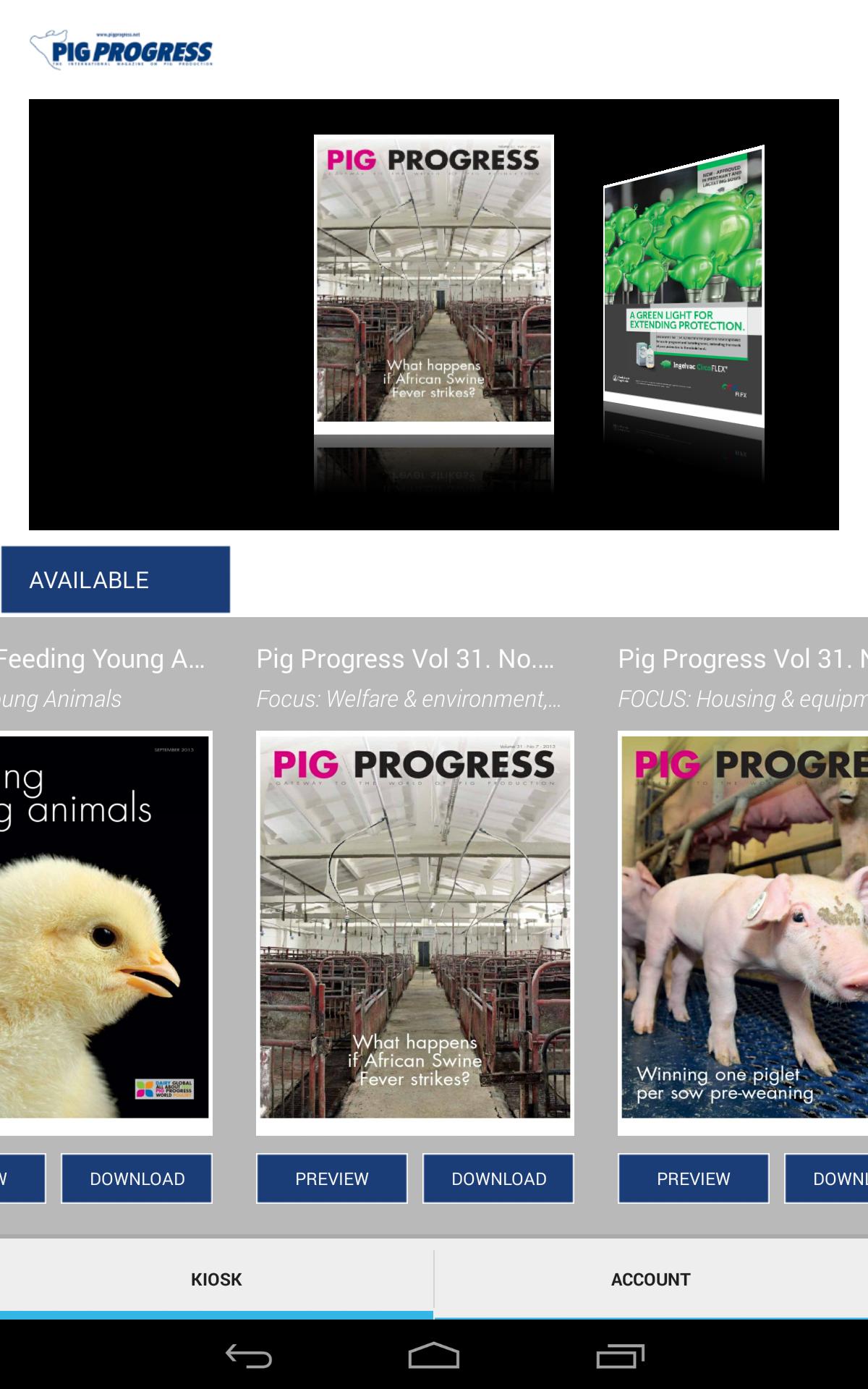Preview the Housing & equipment issue
Screen dimensions: 868x1389
point(693,1178)
